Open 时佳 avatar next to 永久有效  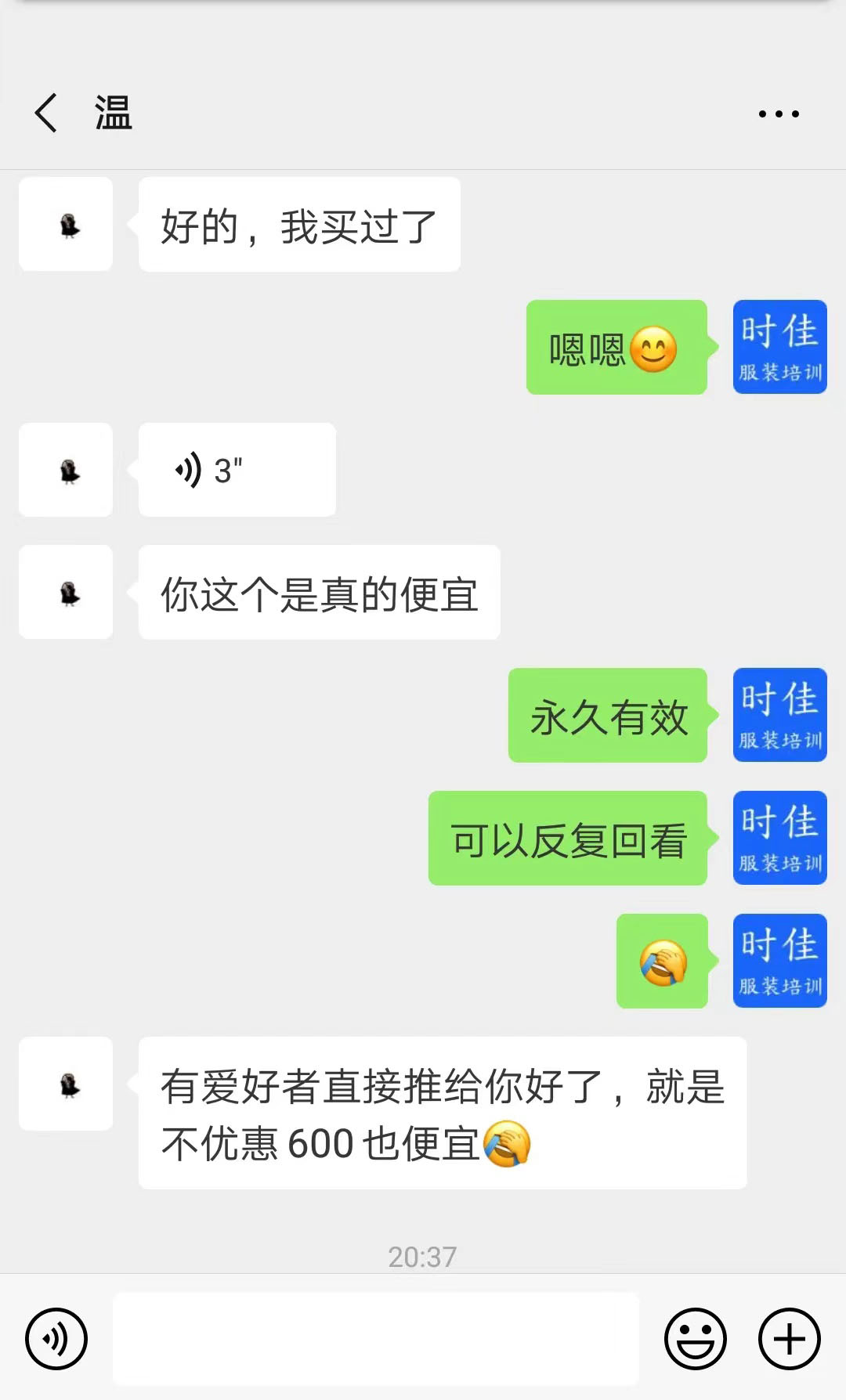pyautogui.click(x=779, y=715)
